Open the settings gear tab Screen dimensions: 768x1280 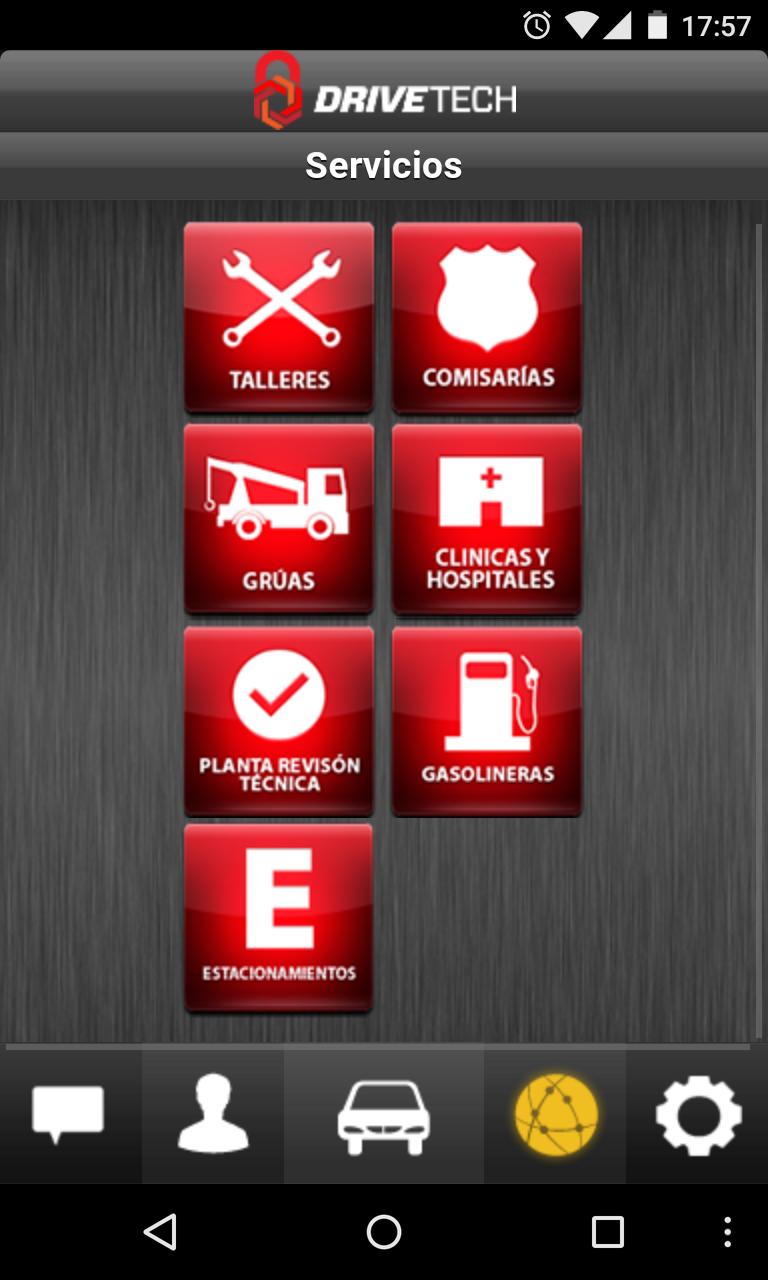point(698,1115)
